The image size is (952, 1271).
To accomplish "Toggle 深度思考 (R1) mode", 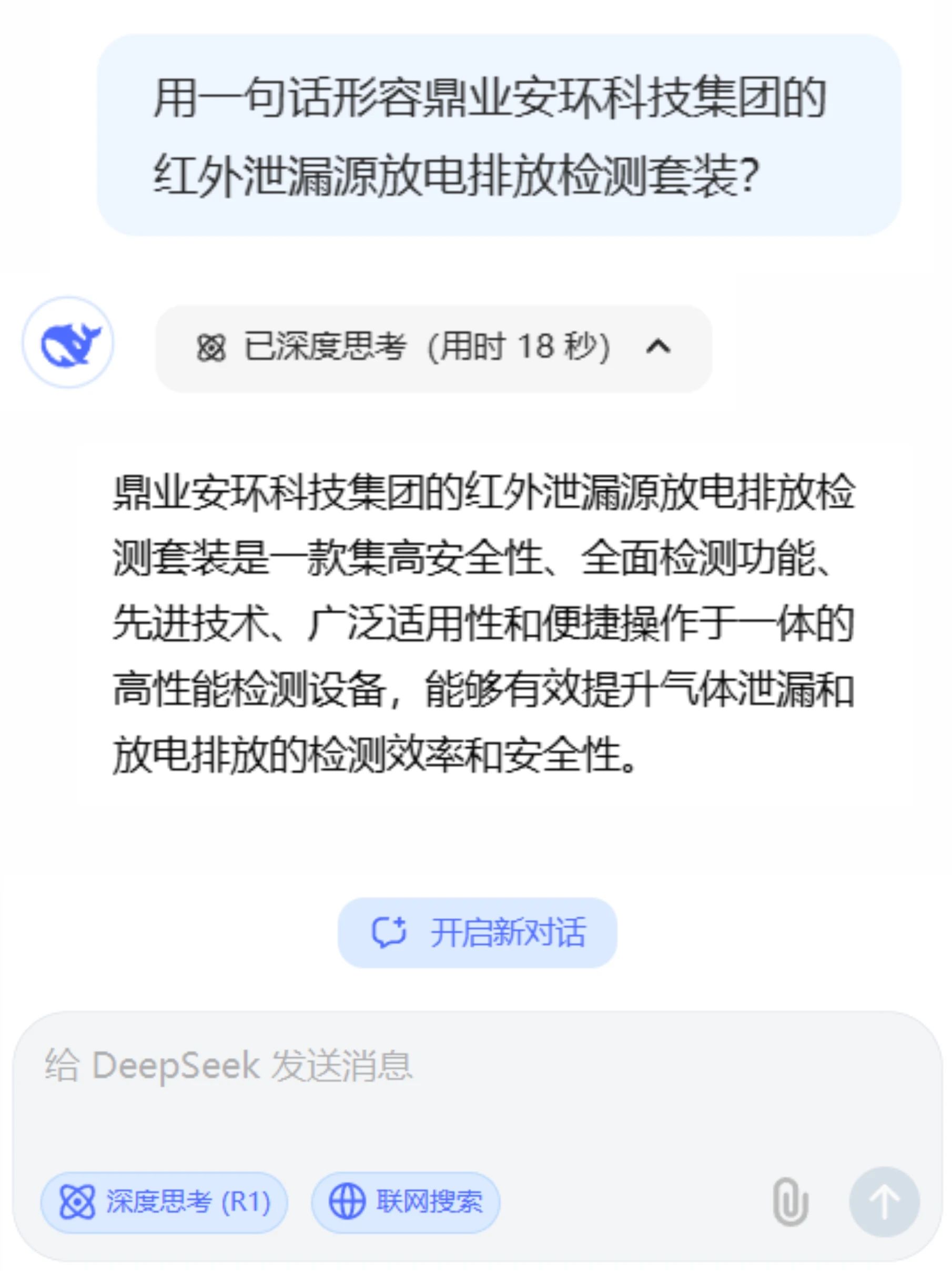I will click(x=164, y=1202).
